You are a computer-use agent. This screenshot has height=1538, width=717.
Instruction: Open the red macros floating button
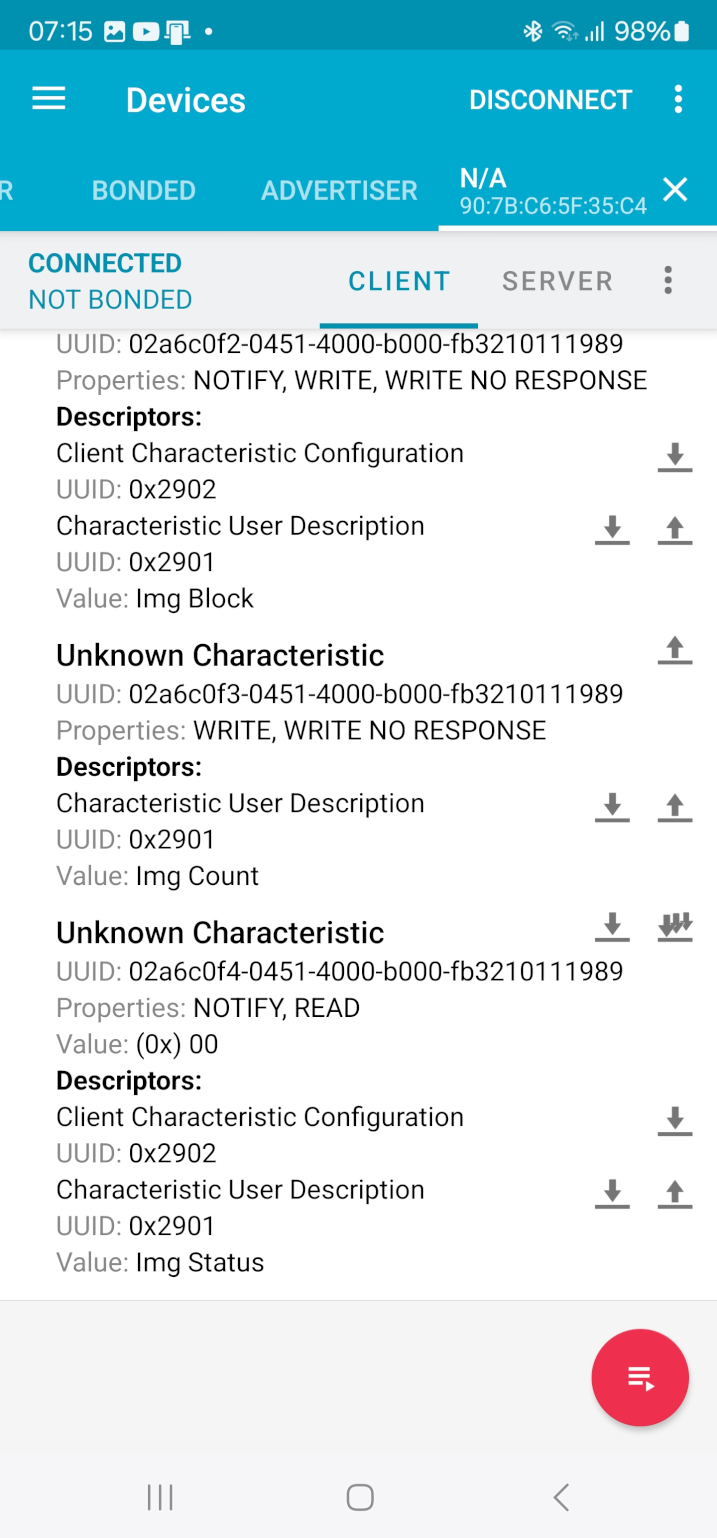(x=640, y=1377)
